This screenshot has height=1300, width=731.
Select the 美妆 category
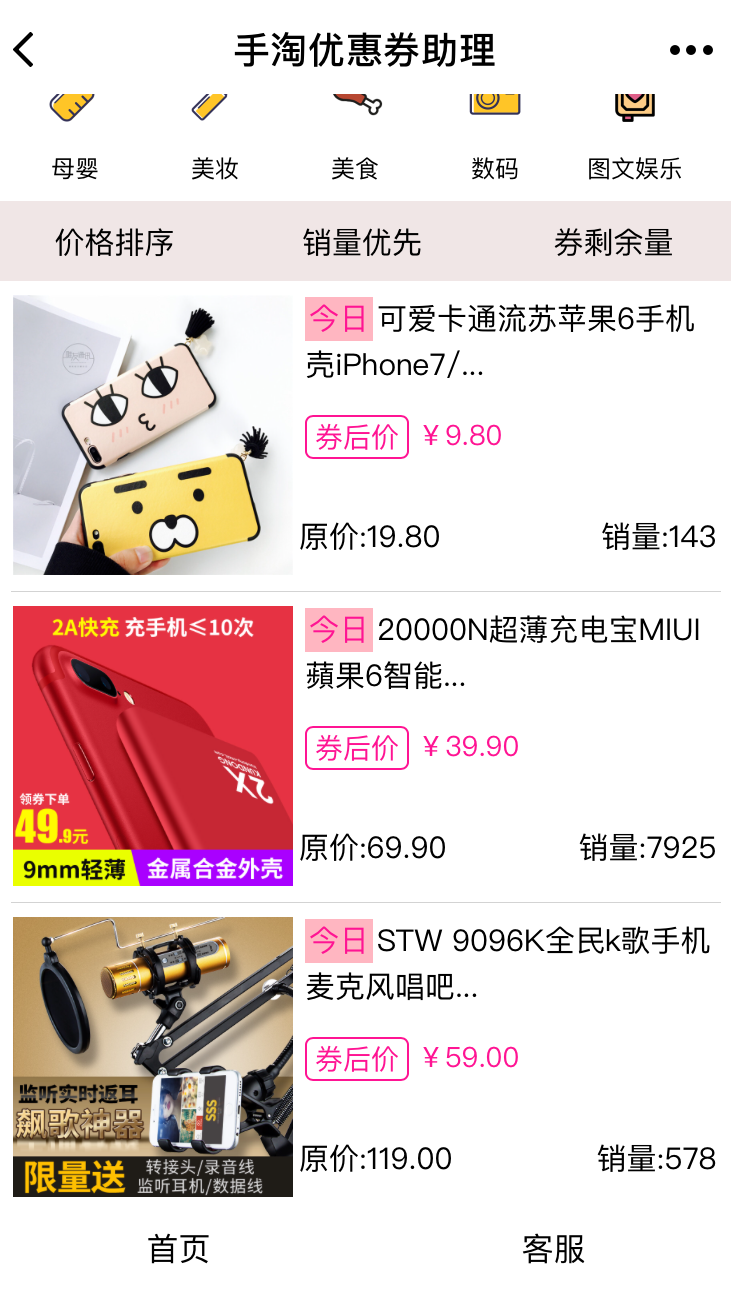215,138
